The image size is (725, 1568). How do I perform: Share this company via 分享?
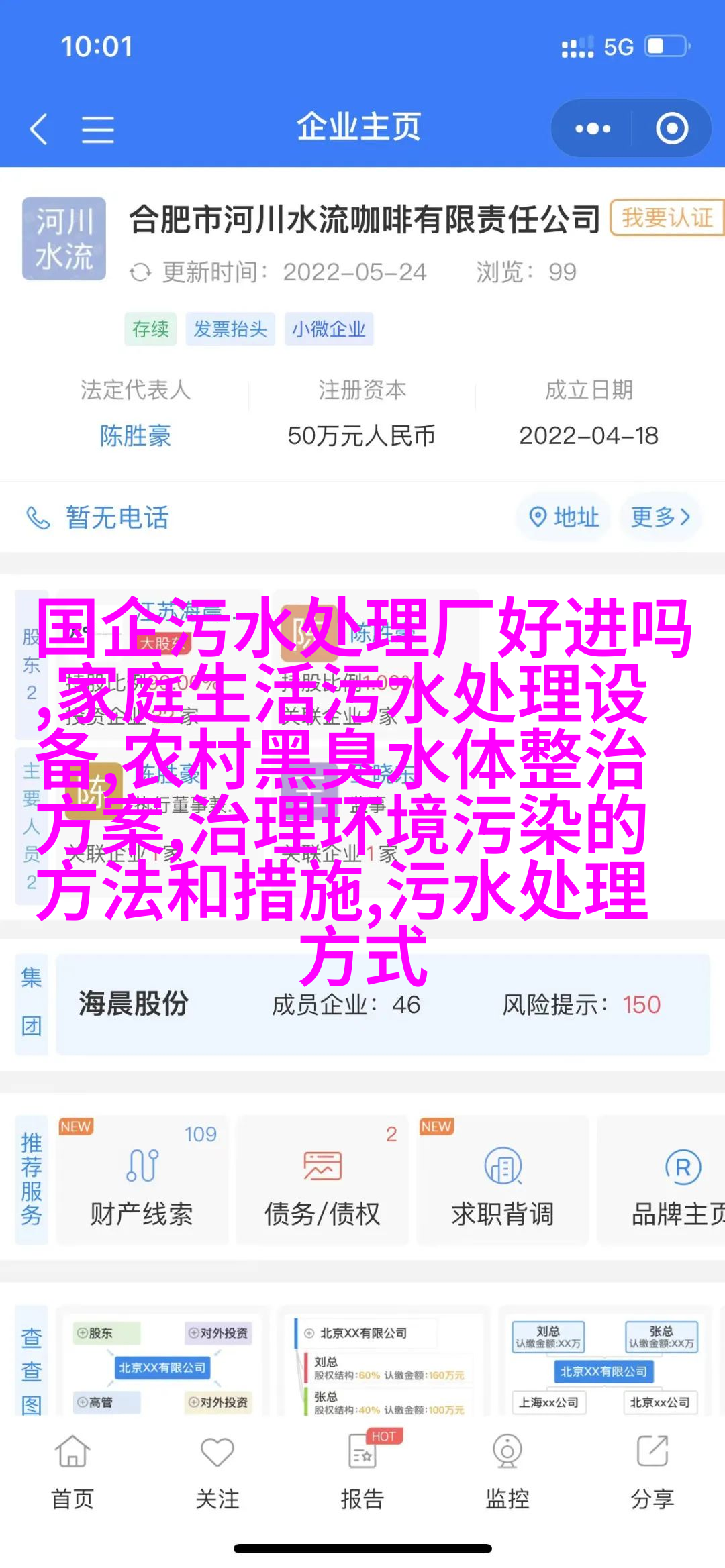652,1473
